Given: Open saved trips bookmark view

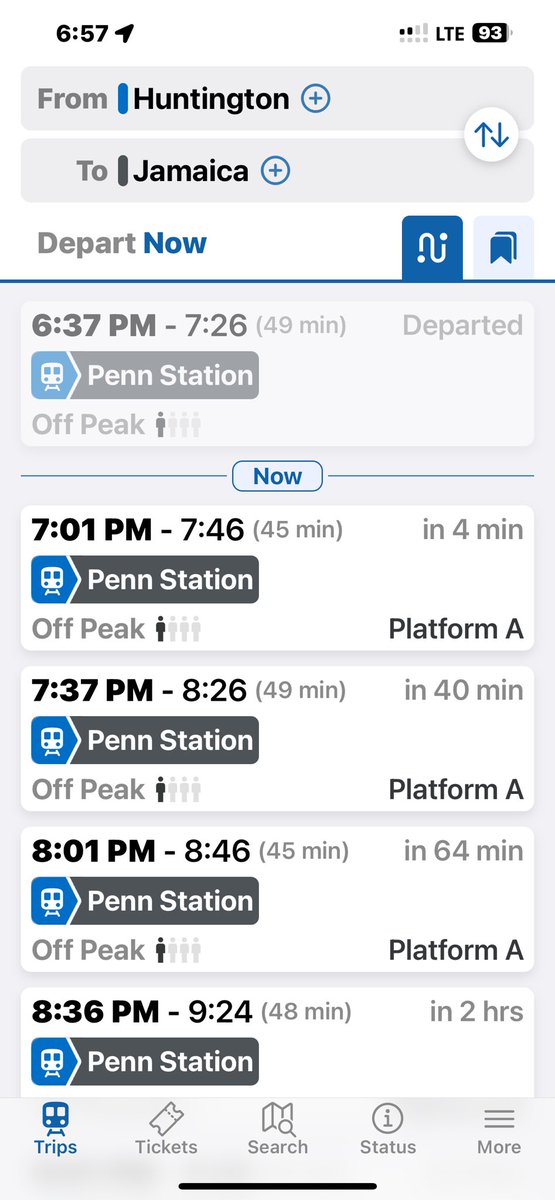Looking at the screenshot, I should [503, 247].
